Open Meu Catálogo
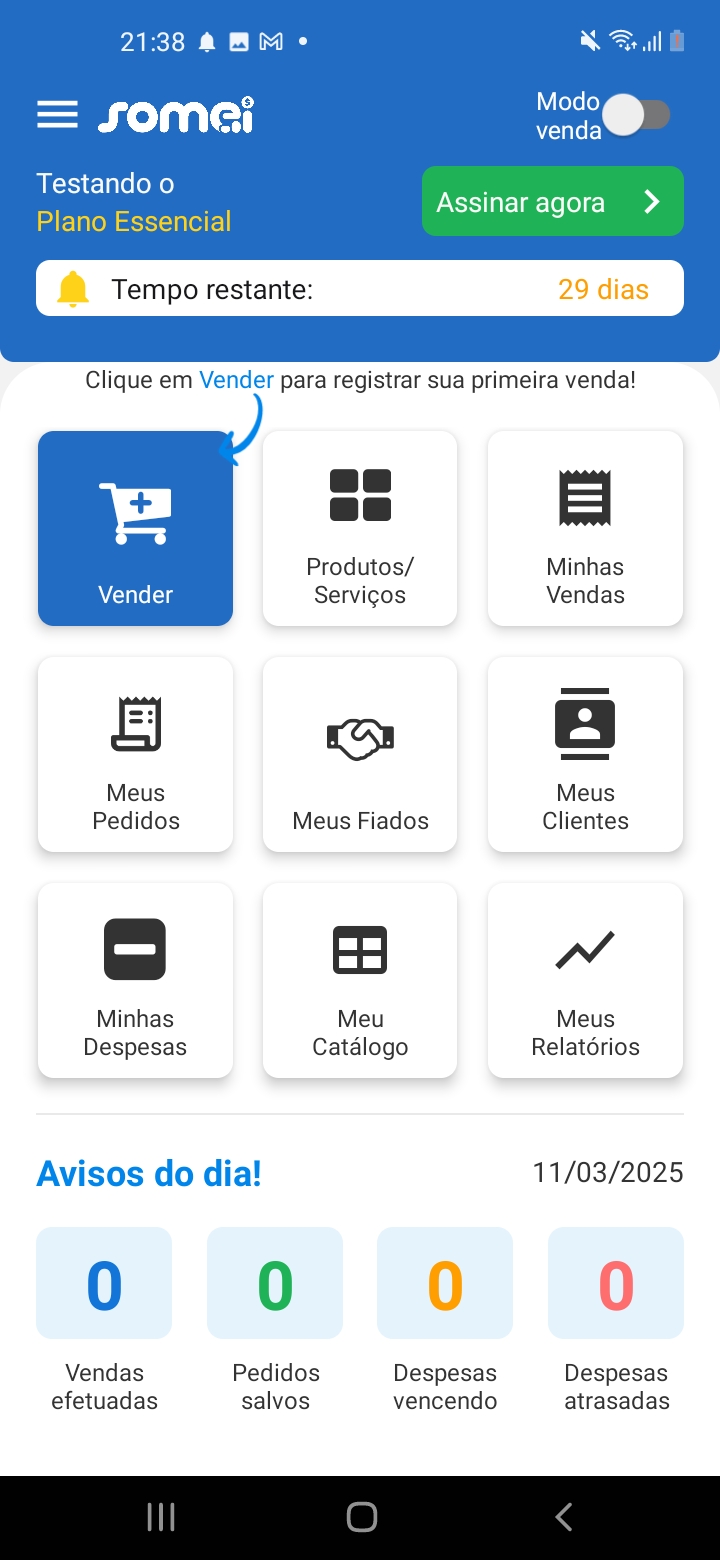 point(360,980)
